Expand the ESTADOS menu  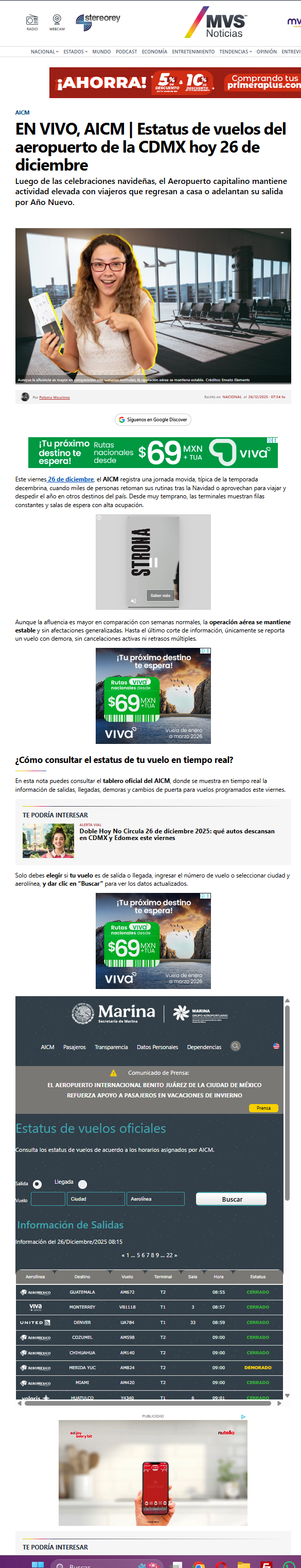(76, 52)
